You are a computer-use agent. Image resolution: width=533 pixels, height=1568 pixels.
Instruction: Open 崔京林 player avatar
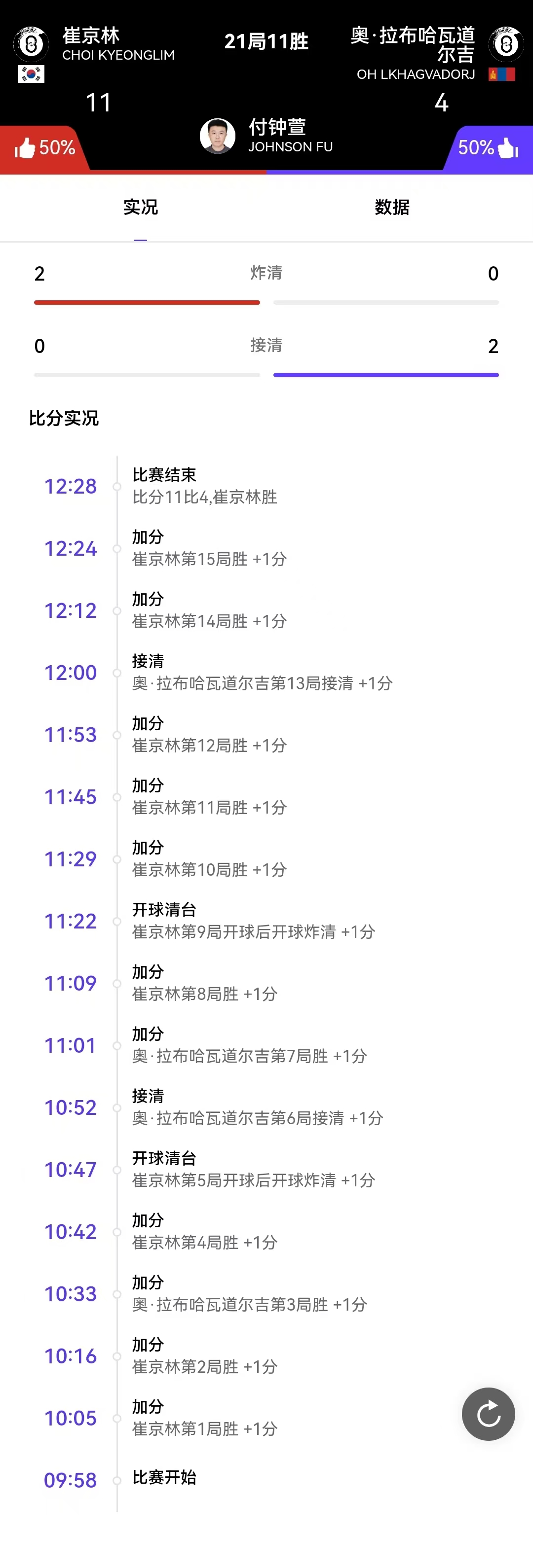31,44
